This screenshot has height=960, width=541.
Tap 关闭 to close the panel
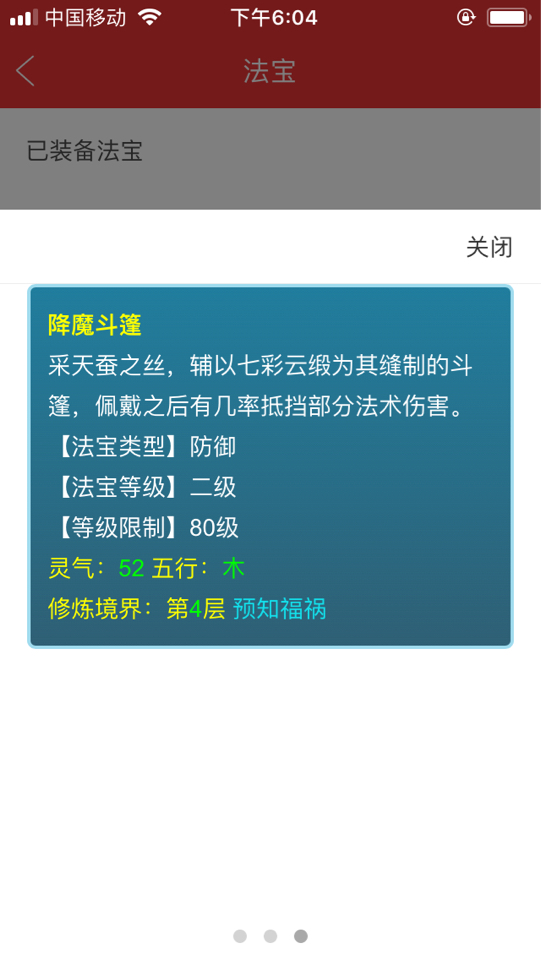pos(489,247)
